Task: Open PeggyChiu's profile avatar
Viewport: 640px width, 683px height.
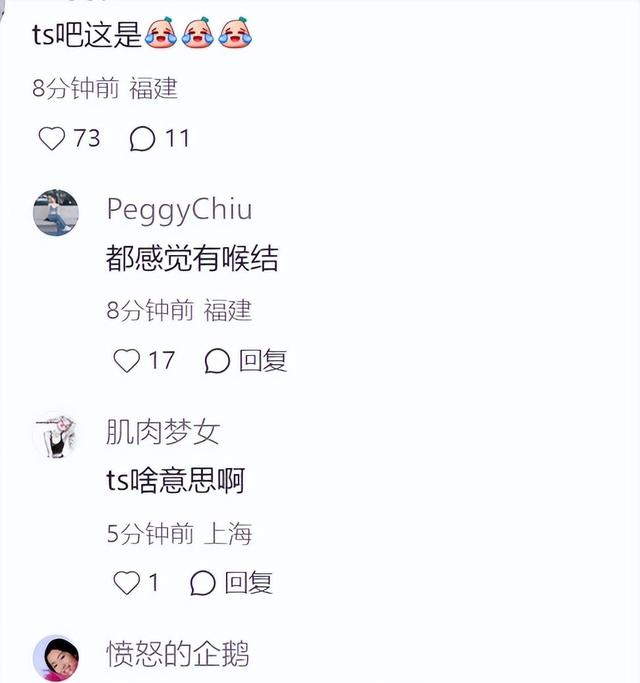Action: click(55, 212)
